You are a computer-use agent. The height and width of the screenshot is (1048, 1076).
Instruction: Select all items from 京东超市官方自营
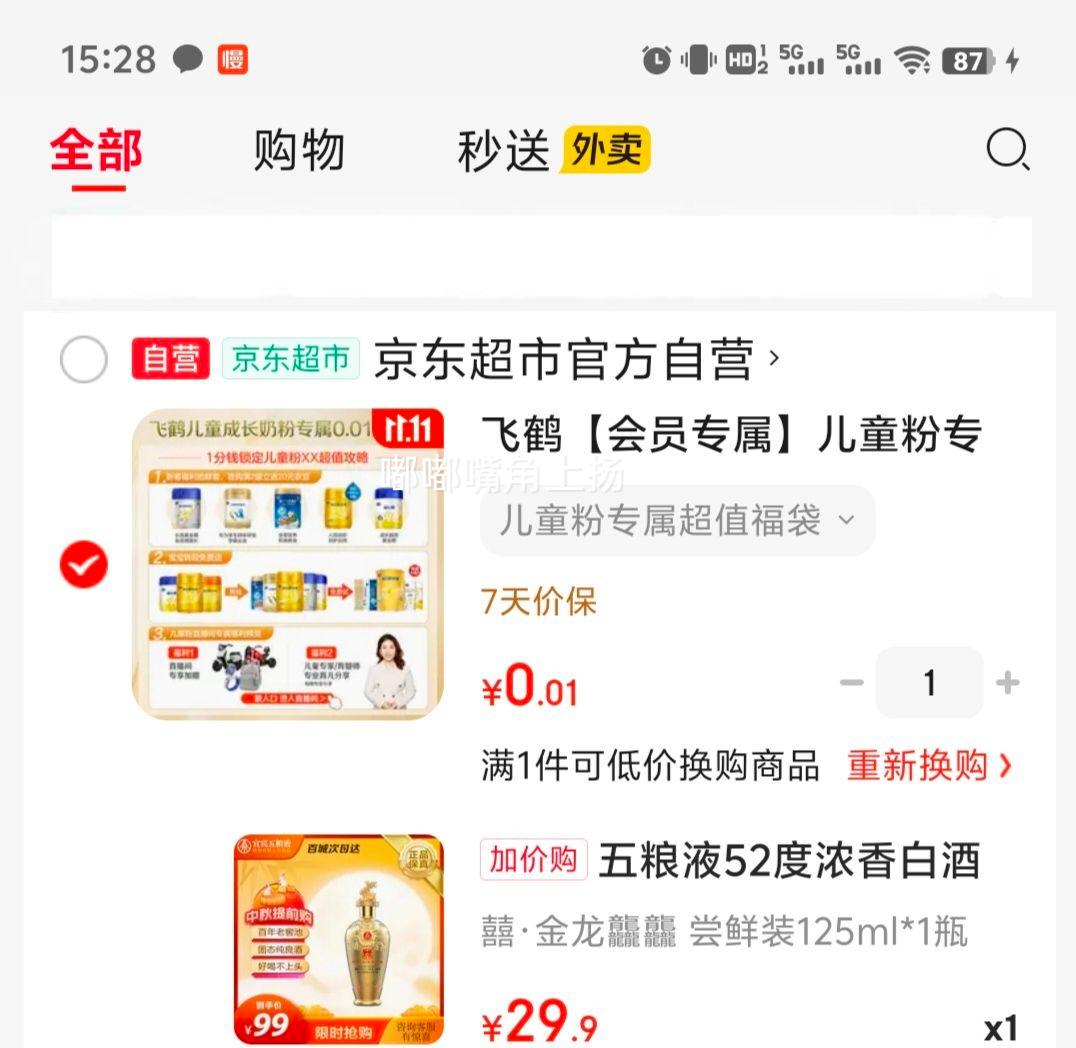[84, 360]
